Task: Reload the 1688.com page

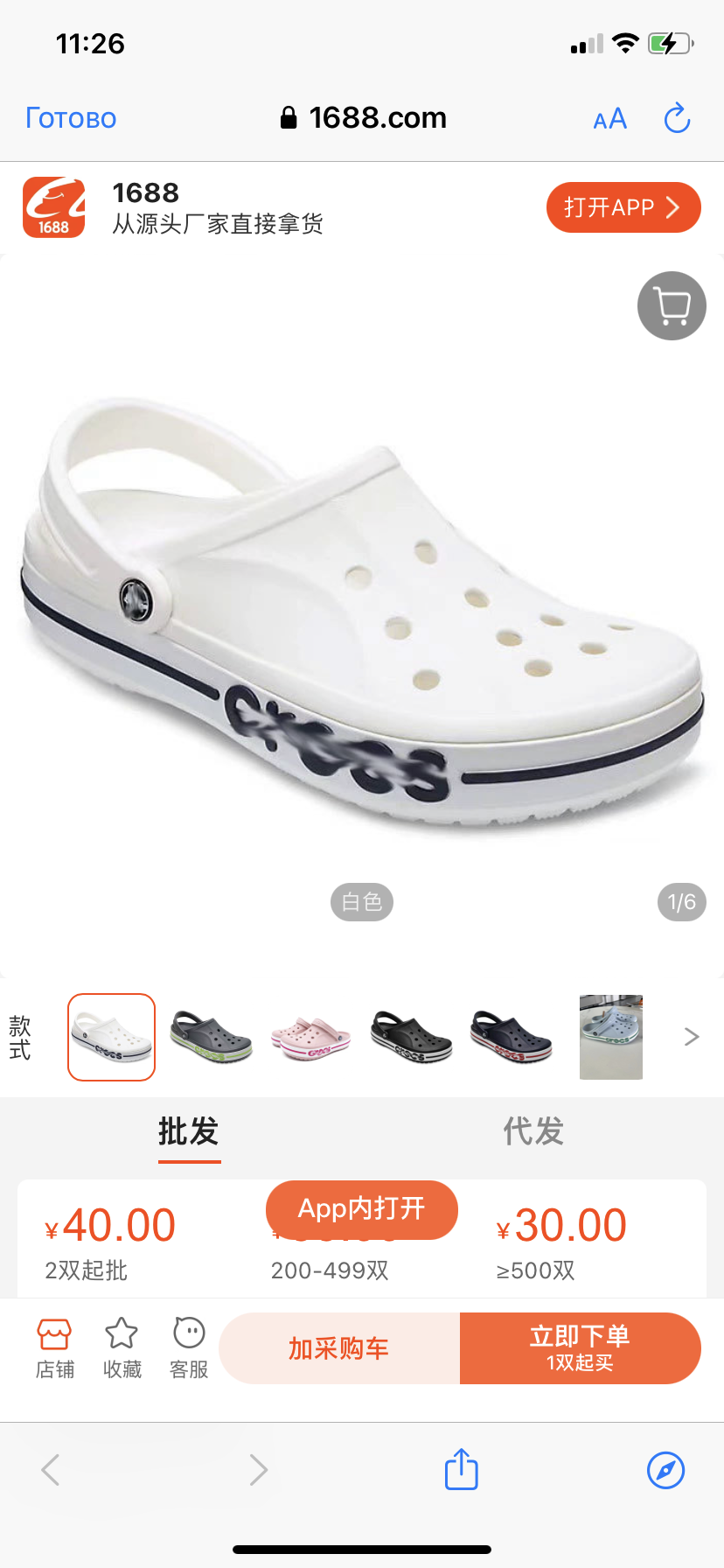Action: click(677, 118)
